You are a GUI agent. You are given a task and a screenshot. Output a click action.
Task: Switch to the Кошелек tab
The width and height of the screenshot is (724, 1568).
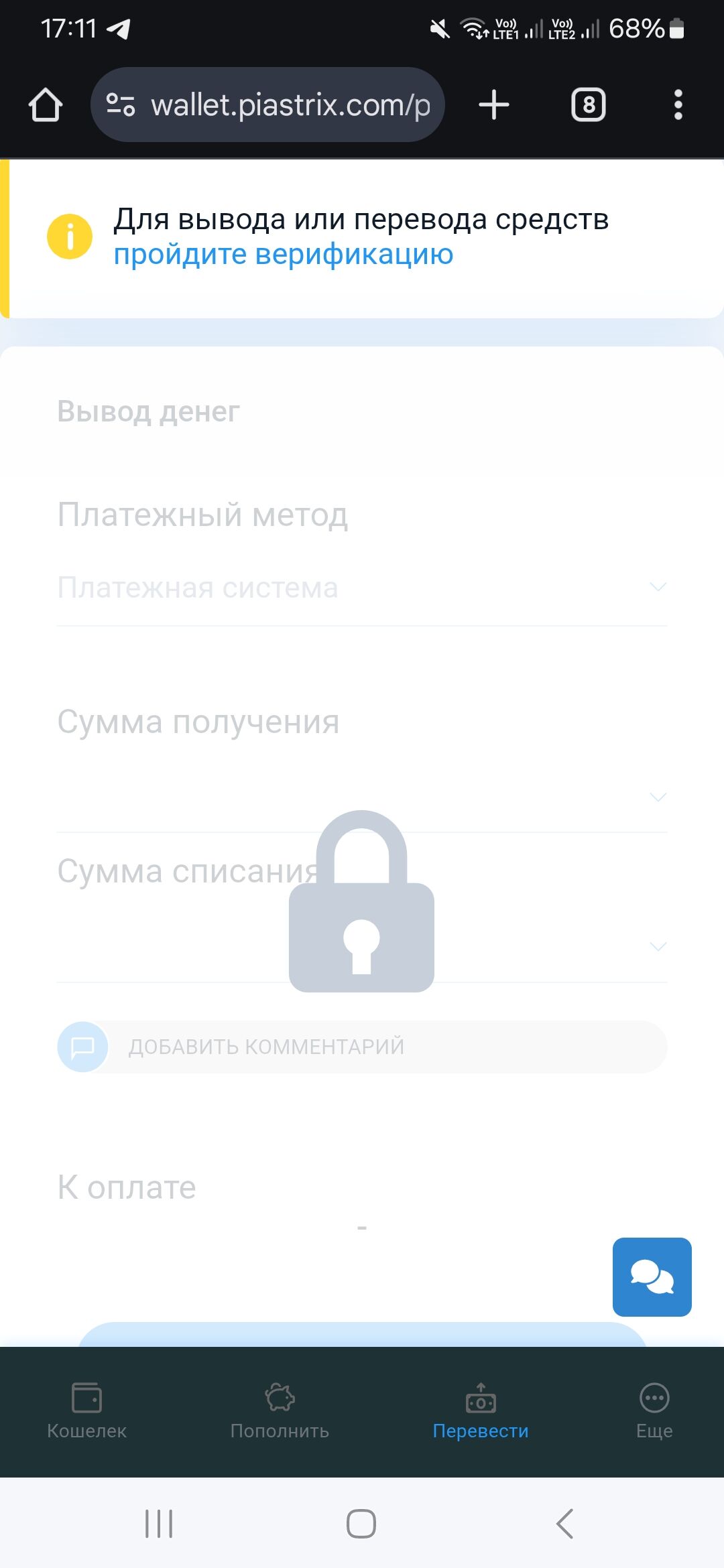86,1411
